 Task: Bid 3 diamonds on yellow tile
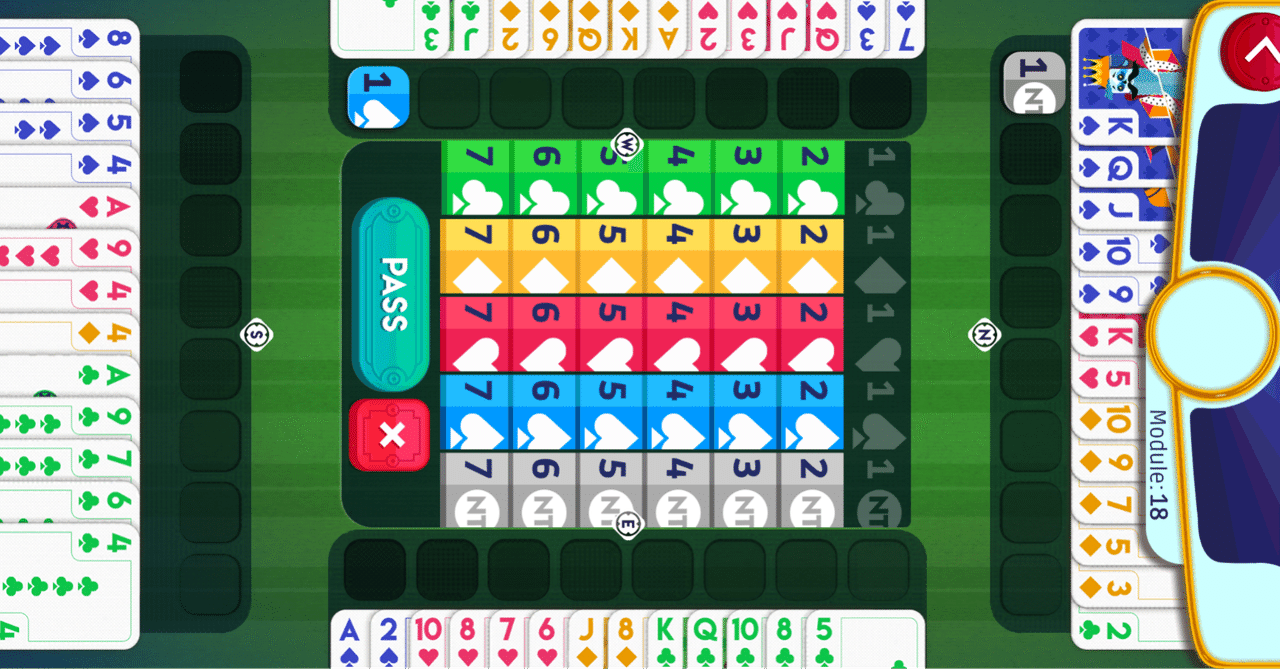pos(745,256)
